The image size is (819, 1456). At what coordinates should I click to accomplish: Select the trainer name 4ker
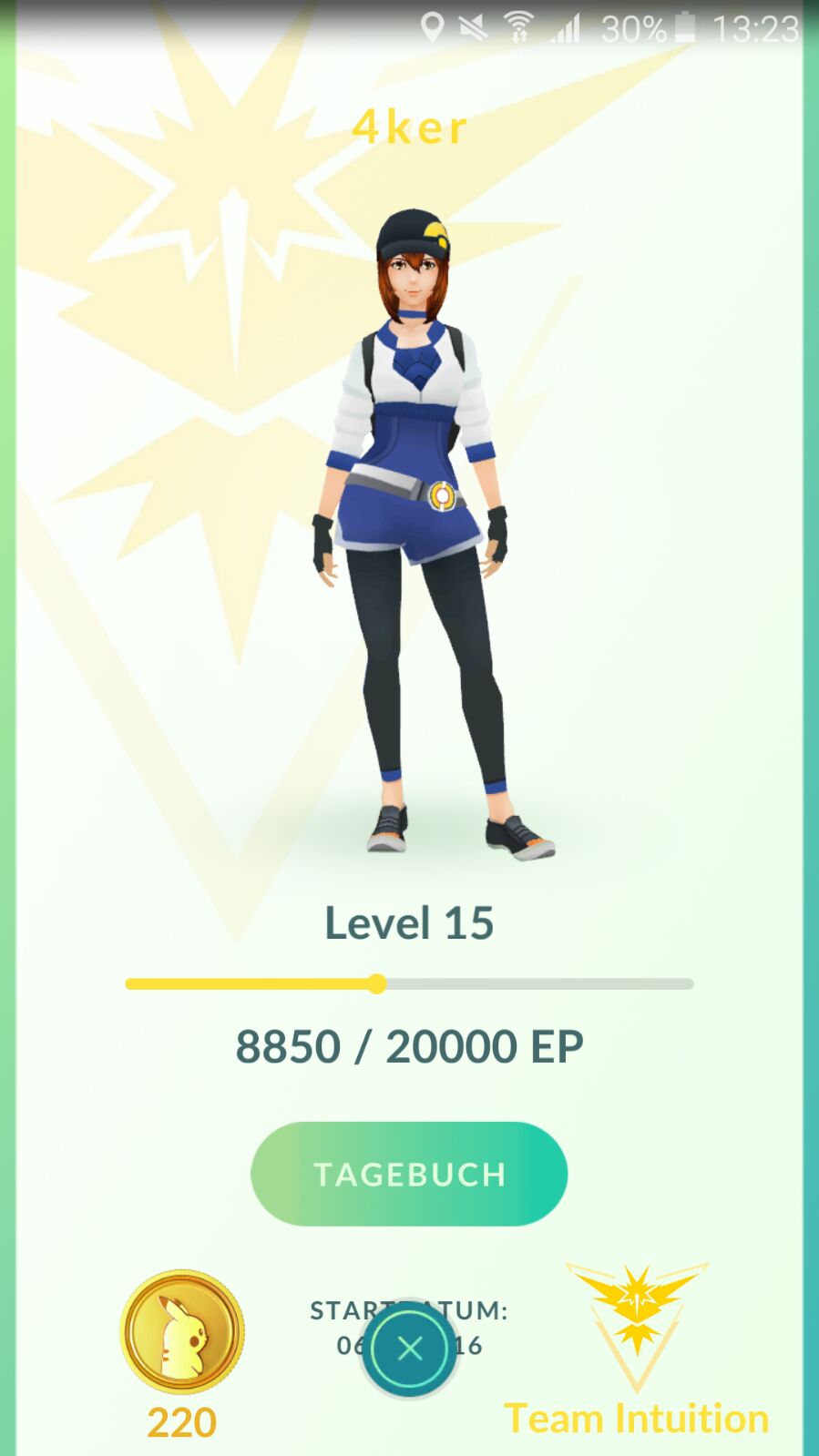click(x=409, y=126)
